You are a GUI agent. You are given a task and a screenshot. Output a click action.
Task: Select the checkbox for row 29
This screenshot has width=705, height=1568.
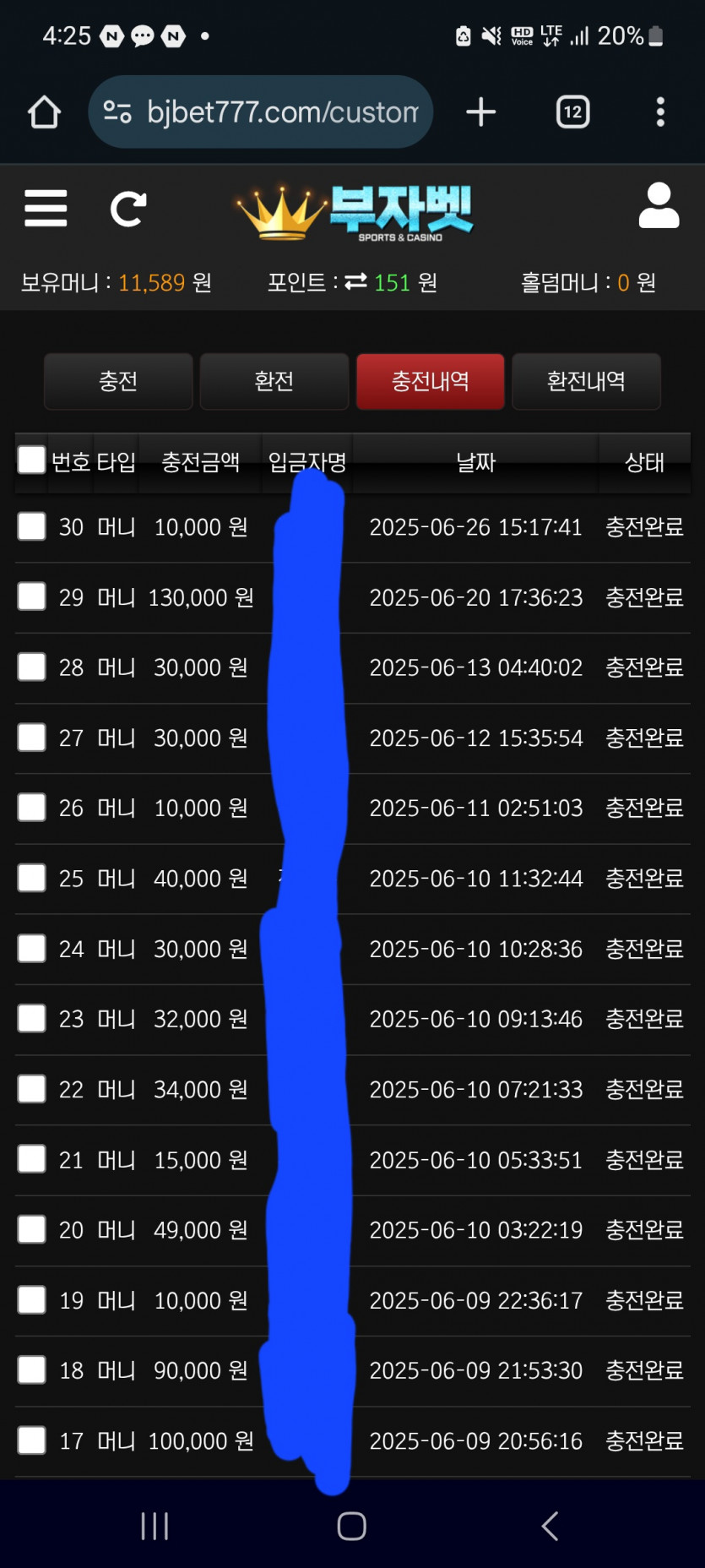tap(32, 596)
